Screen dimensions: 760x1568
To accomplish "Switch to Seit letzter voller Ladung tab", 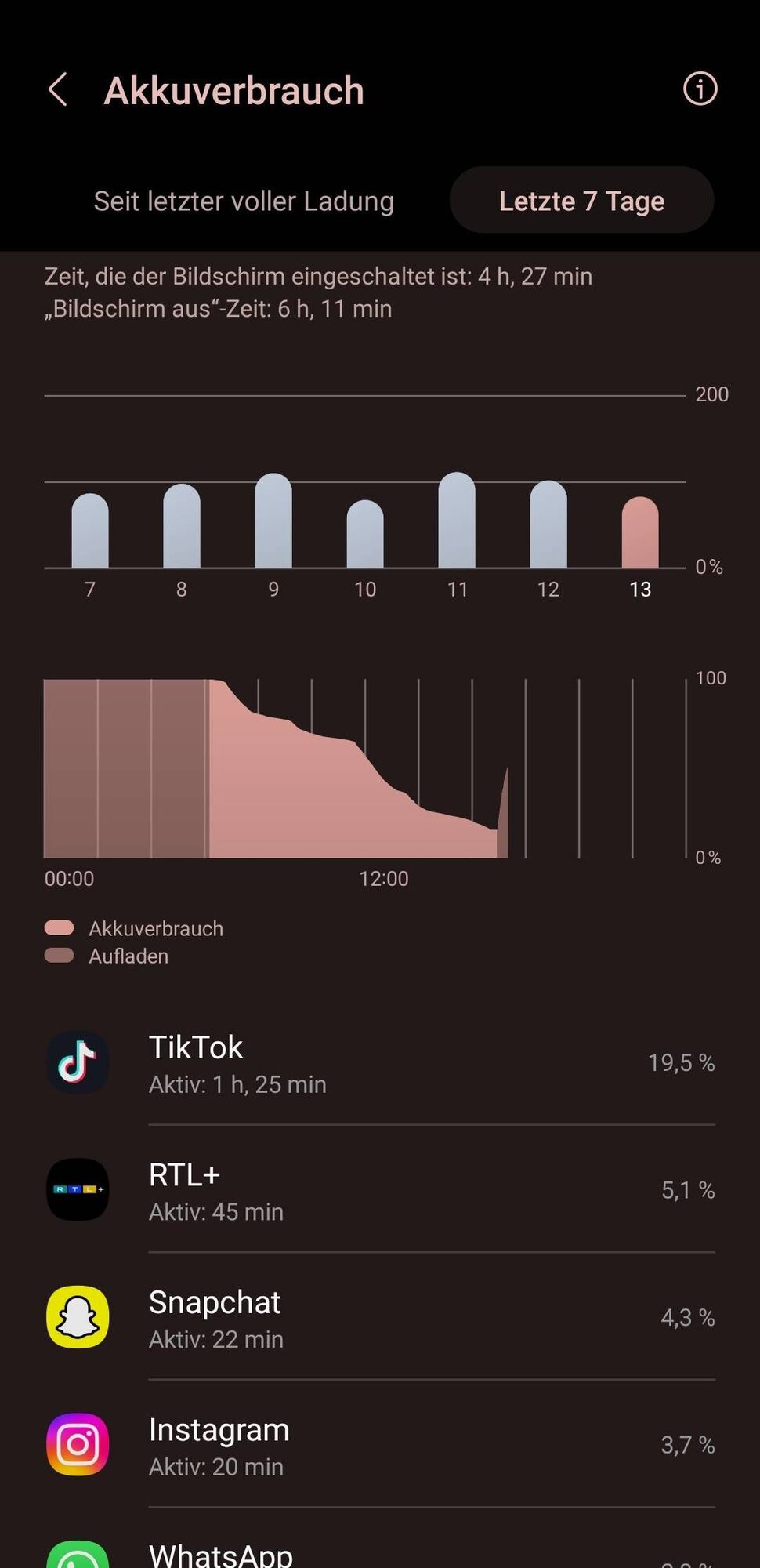I will tap(244, 201).
